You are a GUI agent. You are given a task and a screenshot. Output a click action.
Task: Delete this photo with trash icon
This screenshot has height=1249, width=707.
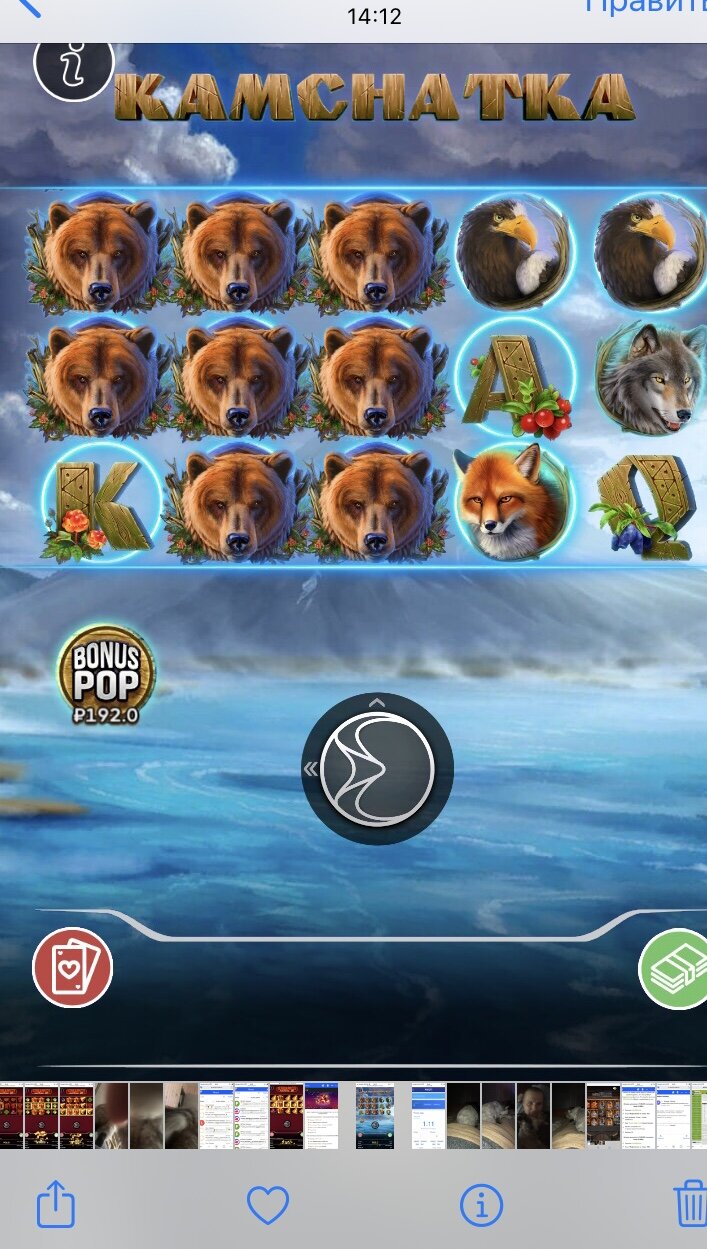pyautogui.click(x=690, y=1204)
